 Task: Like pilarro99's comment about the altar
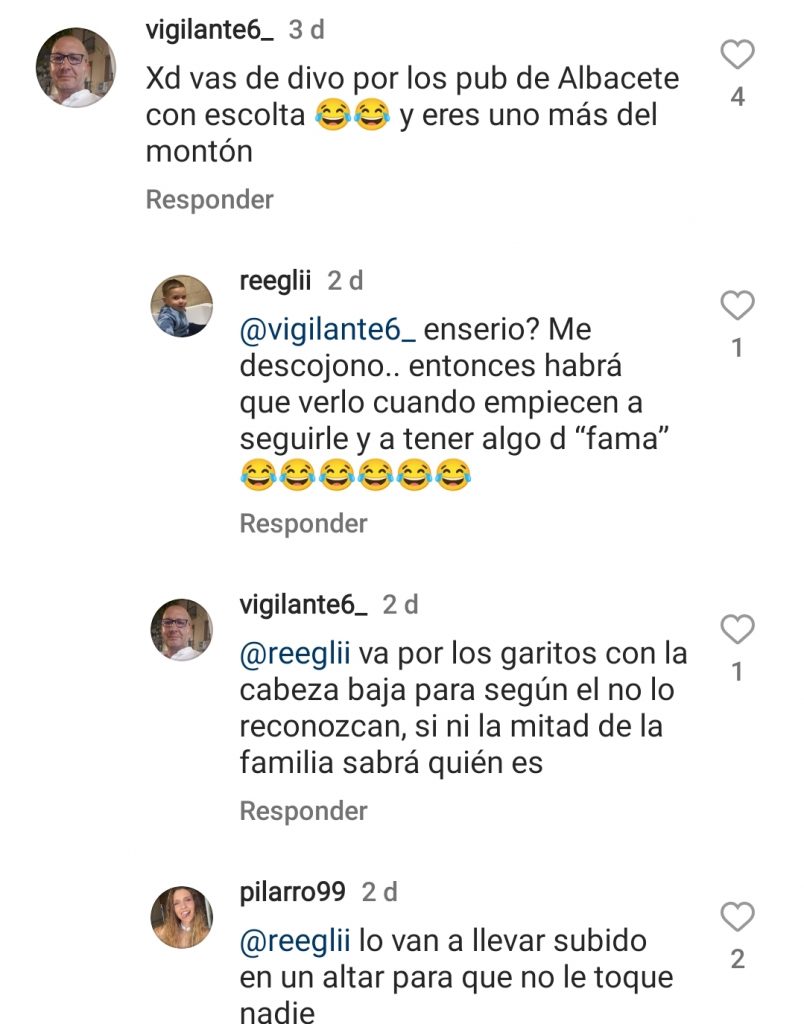tap(737, 915)
